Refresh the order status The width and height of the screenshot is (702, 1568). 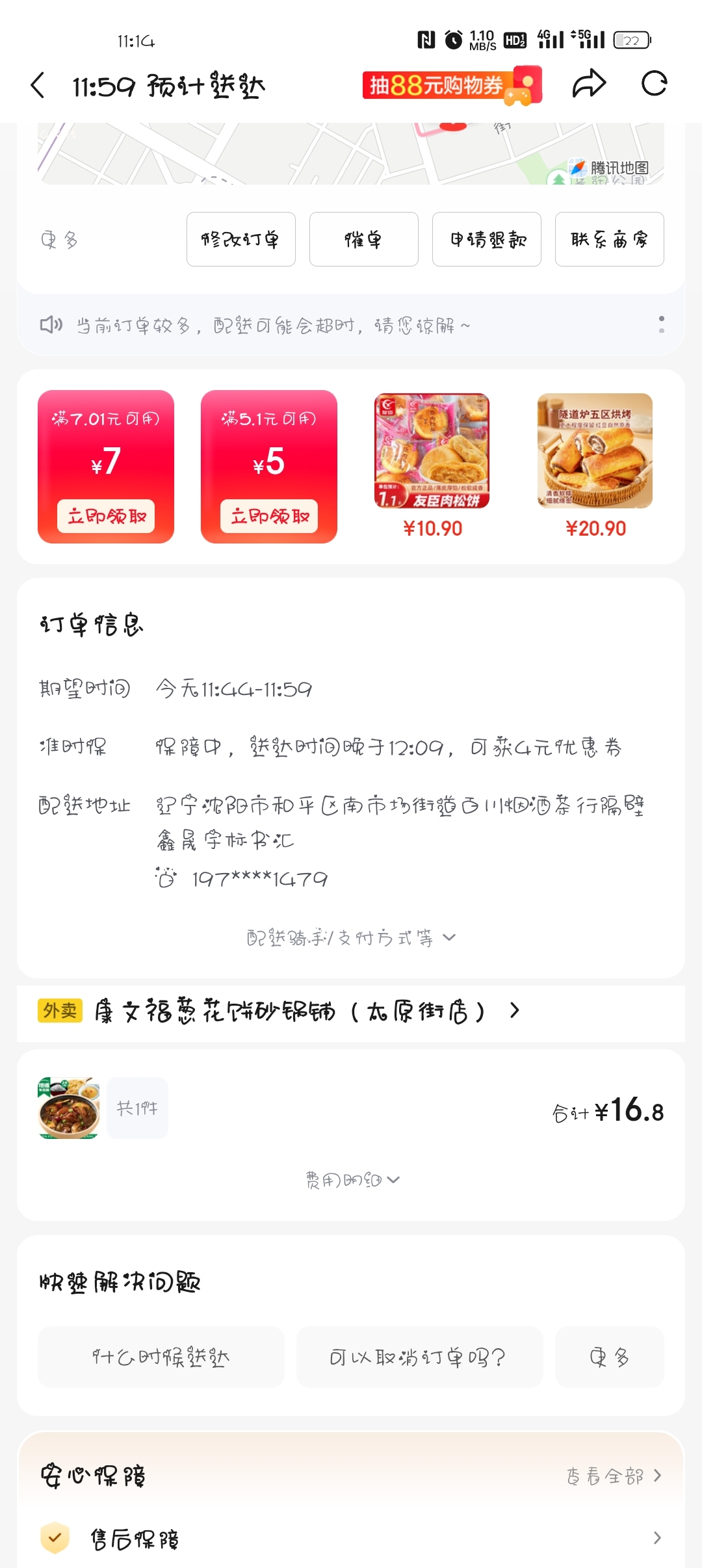pyautogui.click(x=654, y=84)
